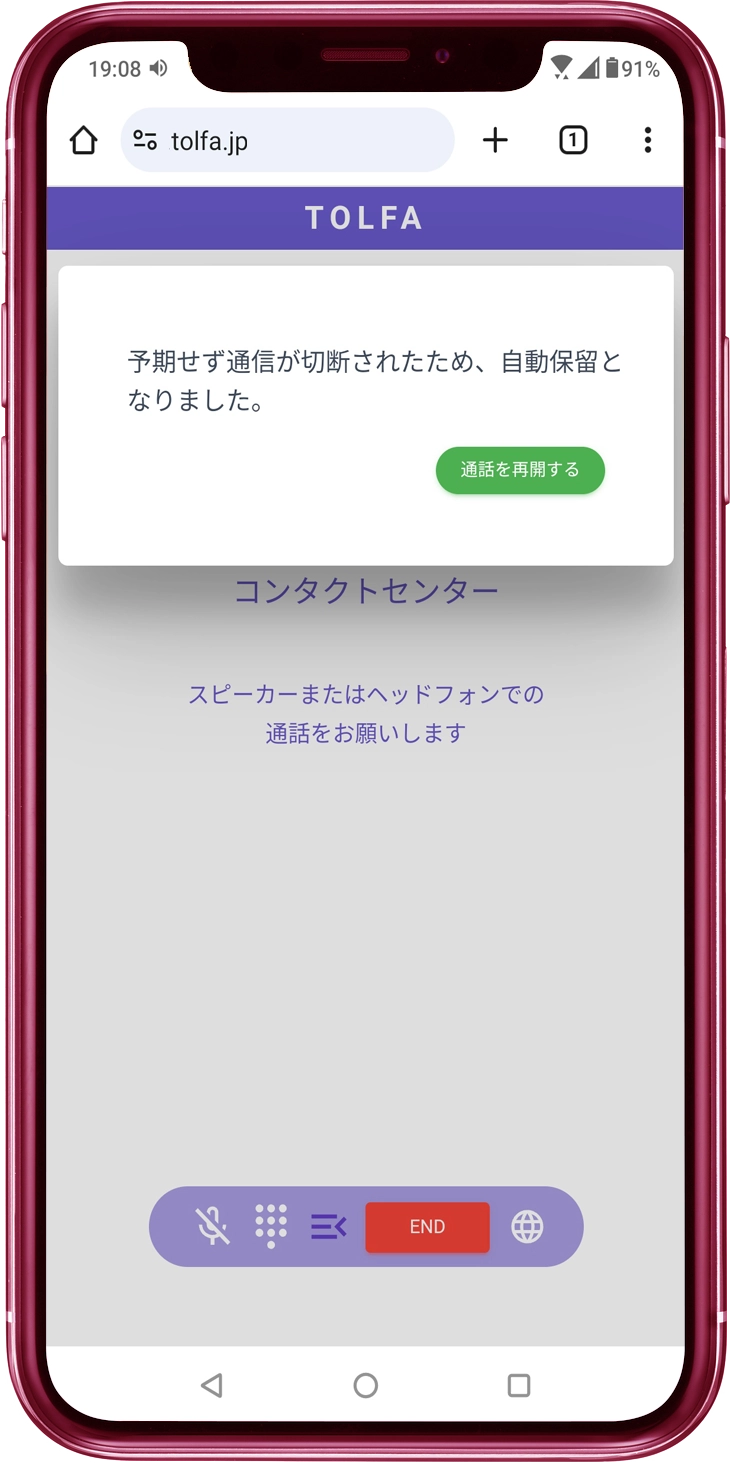
Task: Open the dial pad icon
Action: 271,1226
